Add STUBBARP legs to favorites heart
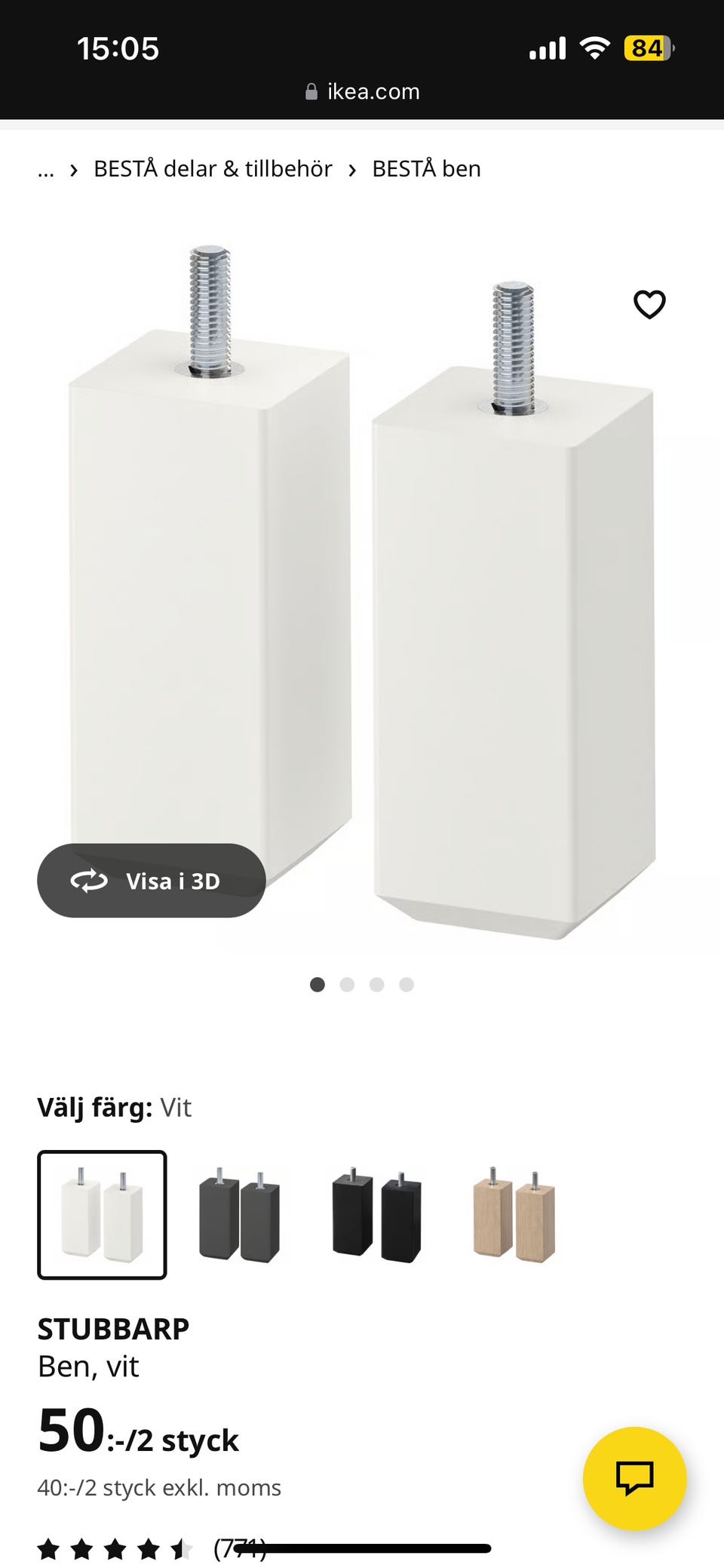 649,305
